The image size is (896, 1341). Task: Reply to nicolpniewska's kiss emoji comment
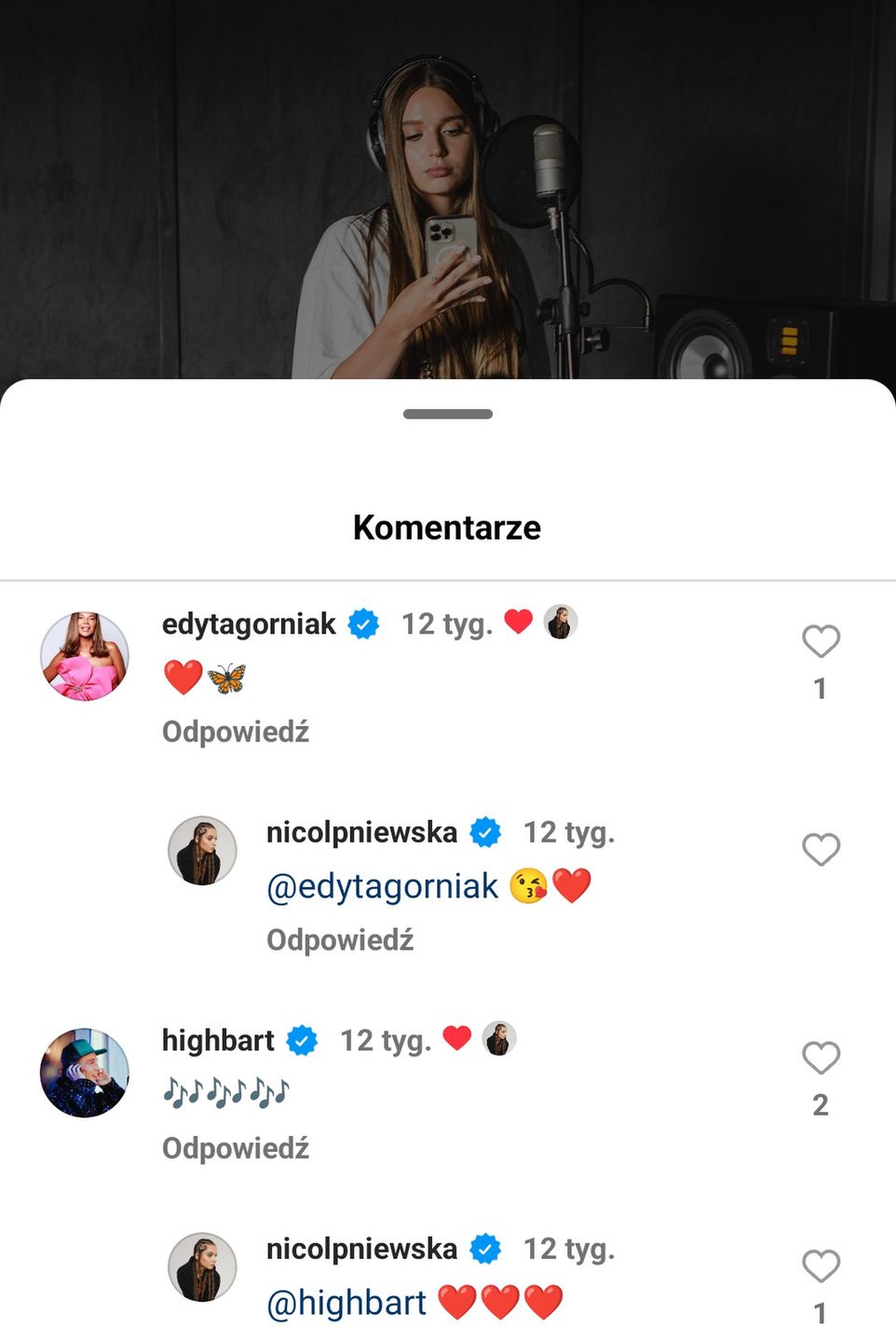(x=340, y=939)
